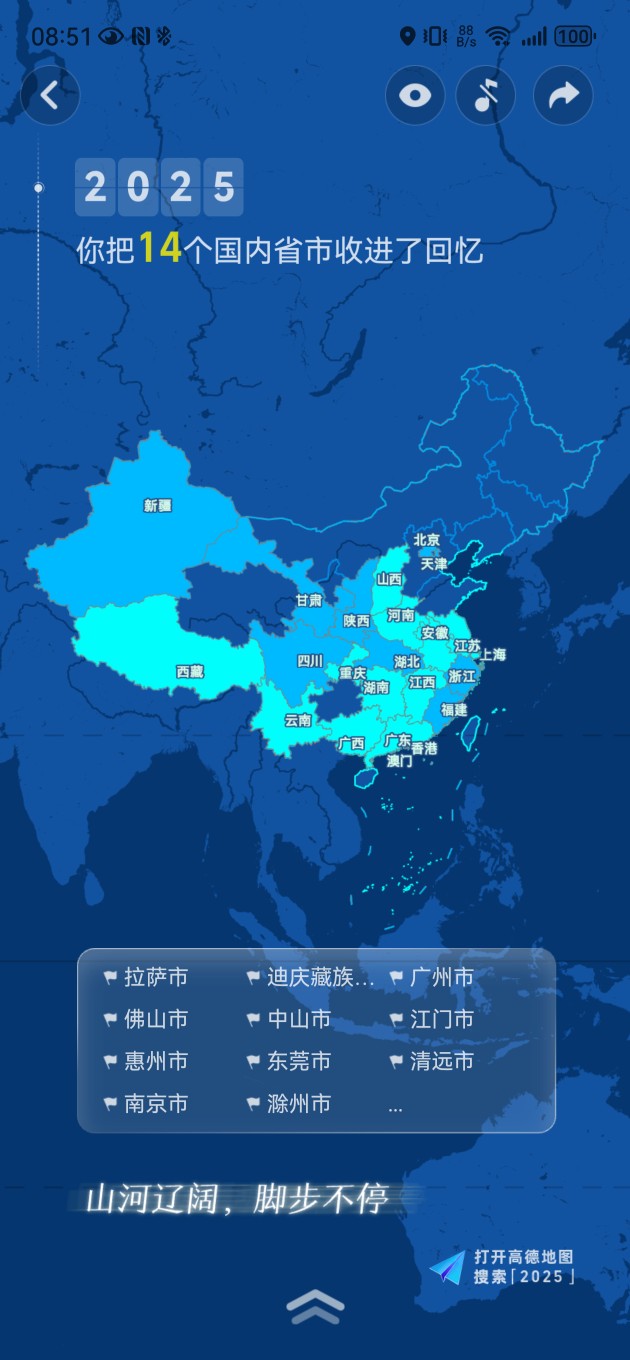This screenshot has width=630, height=1360.
Task: Mute the background music
Action: click(x=486, y=95)
